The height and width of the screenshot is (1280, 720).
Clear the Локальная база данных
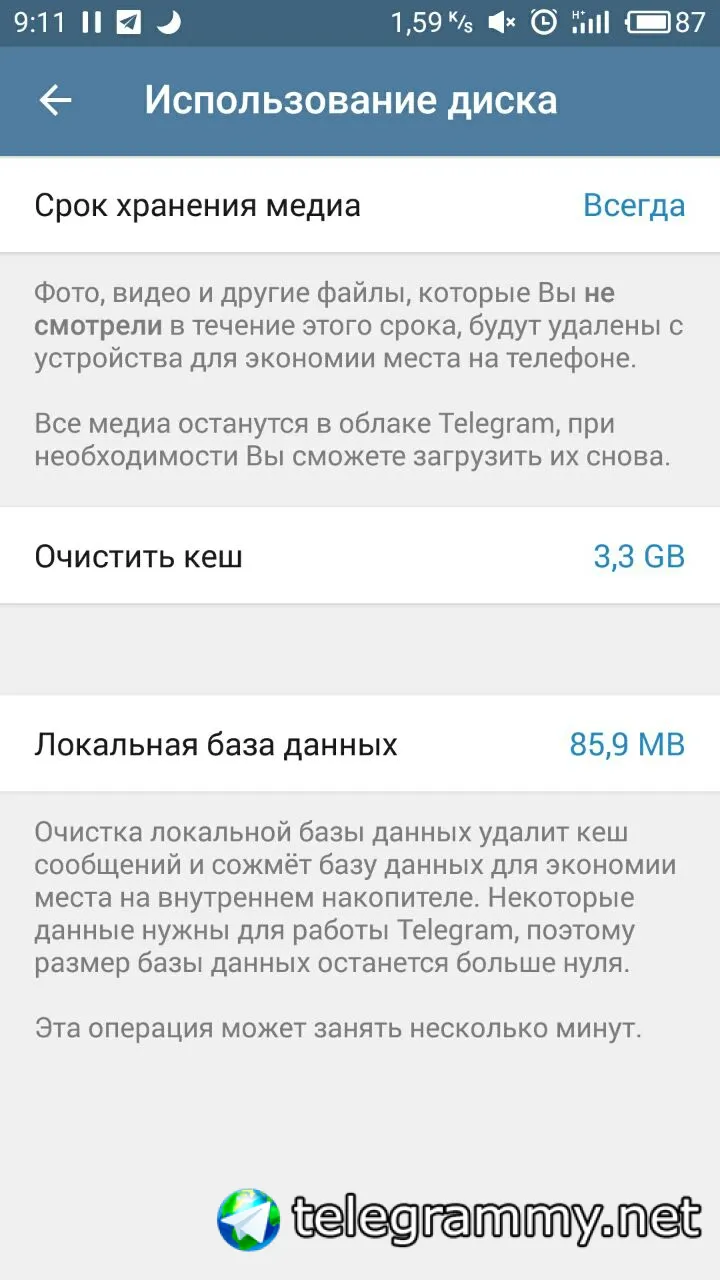click(360, 744)
